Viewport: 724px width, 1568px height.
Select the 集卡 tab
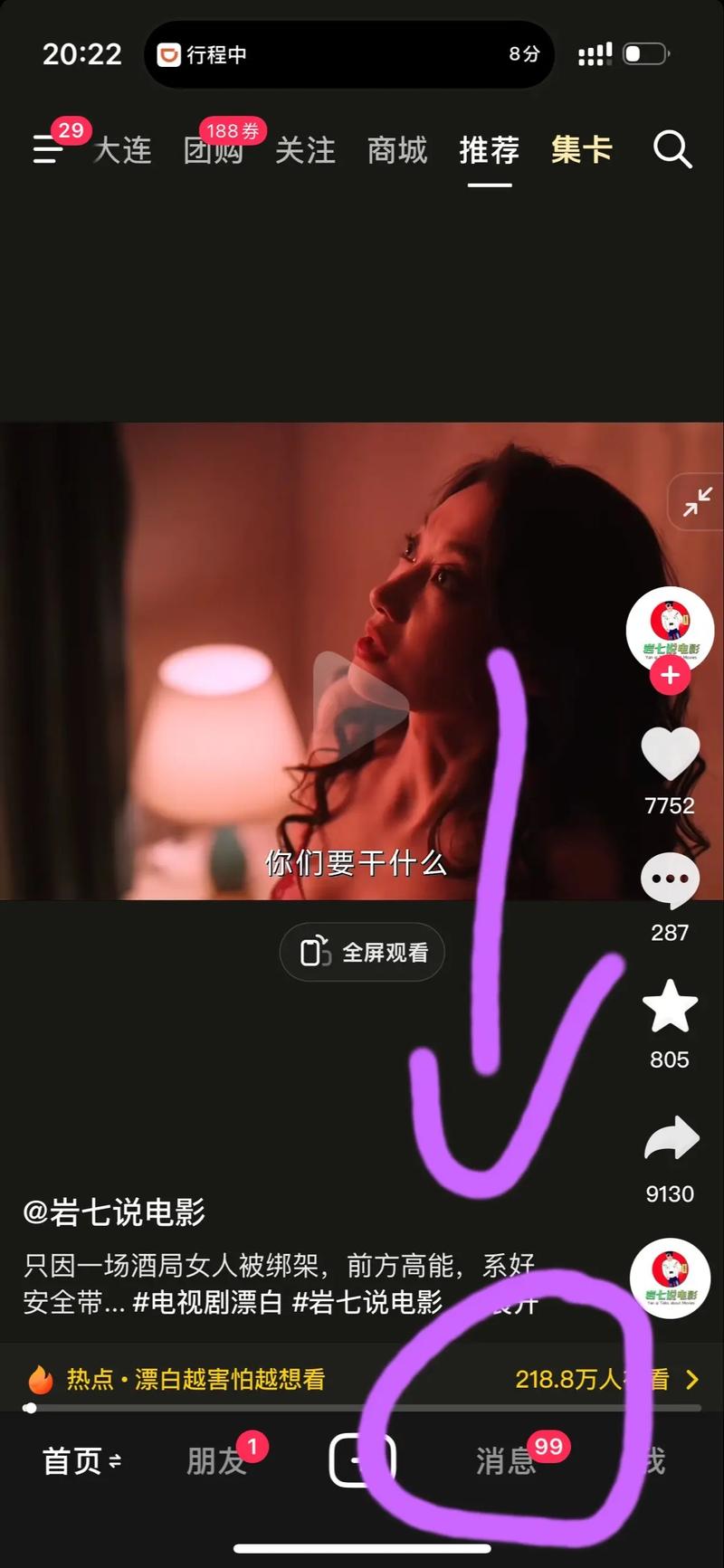(x=582, y=150)
